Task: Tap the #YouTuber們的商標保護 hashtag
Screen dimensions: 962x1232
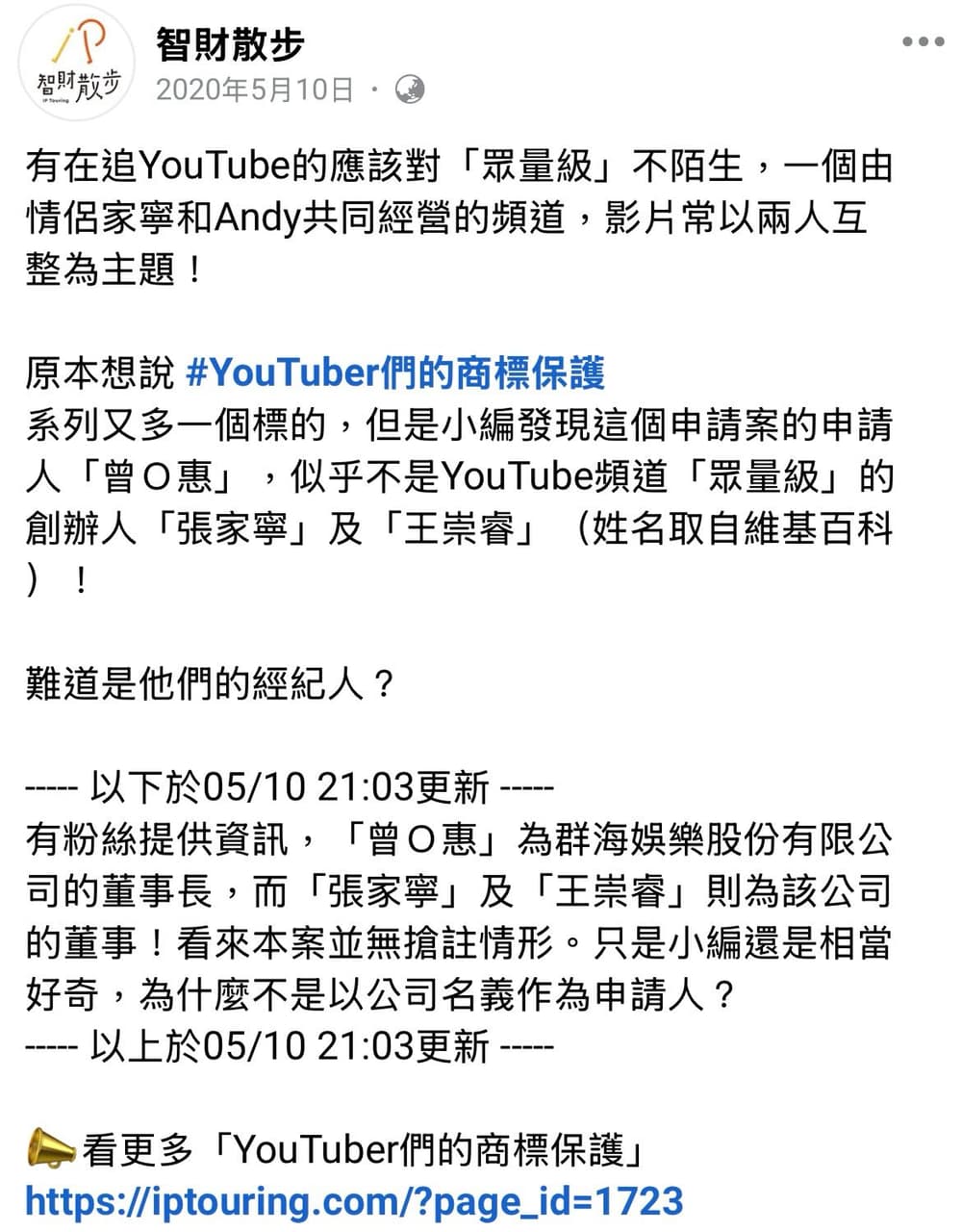Action: pos(394,372)
